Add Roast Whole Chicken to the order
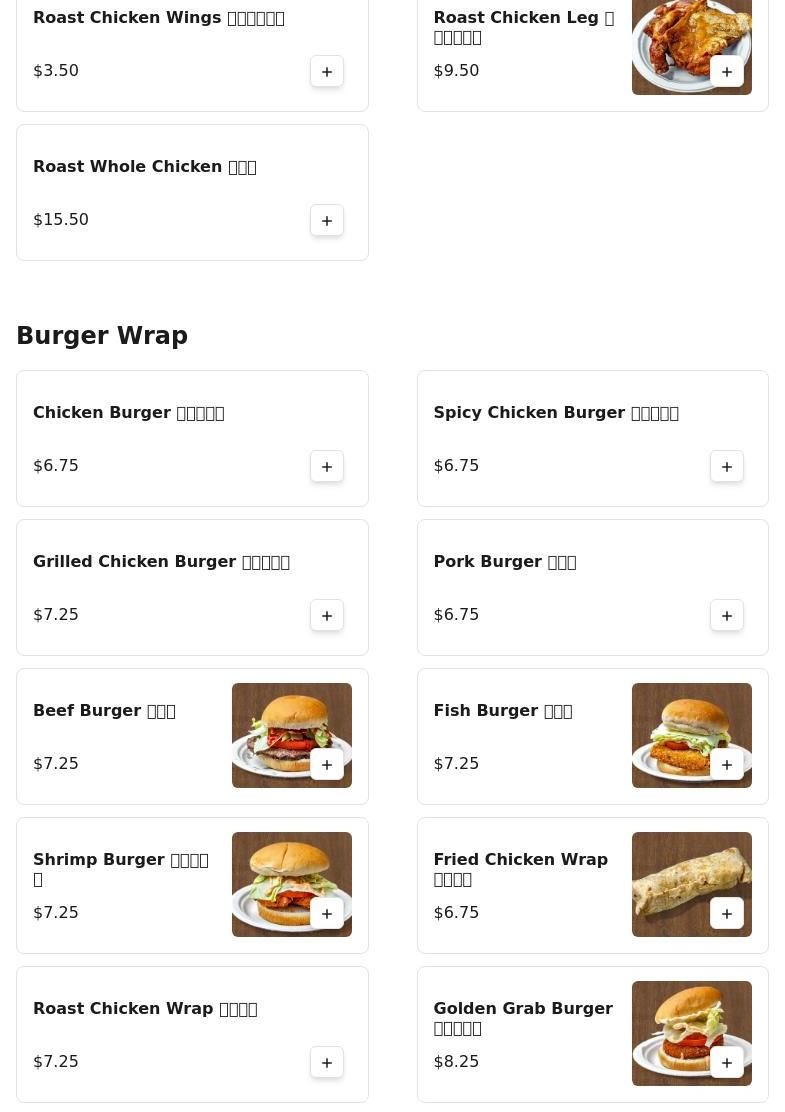785x1112 pixels. pyautogui.click(x=327, y=220)
